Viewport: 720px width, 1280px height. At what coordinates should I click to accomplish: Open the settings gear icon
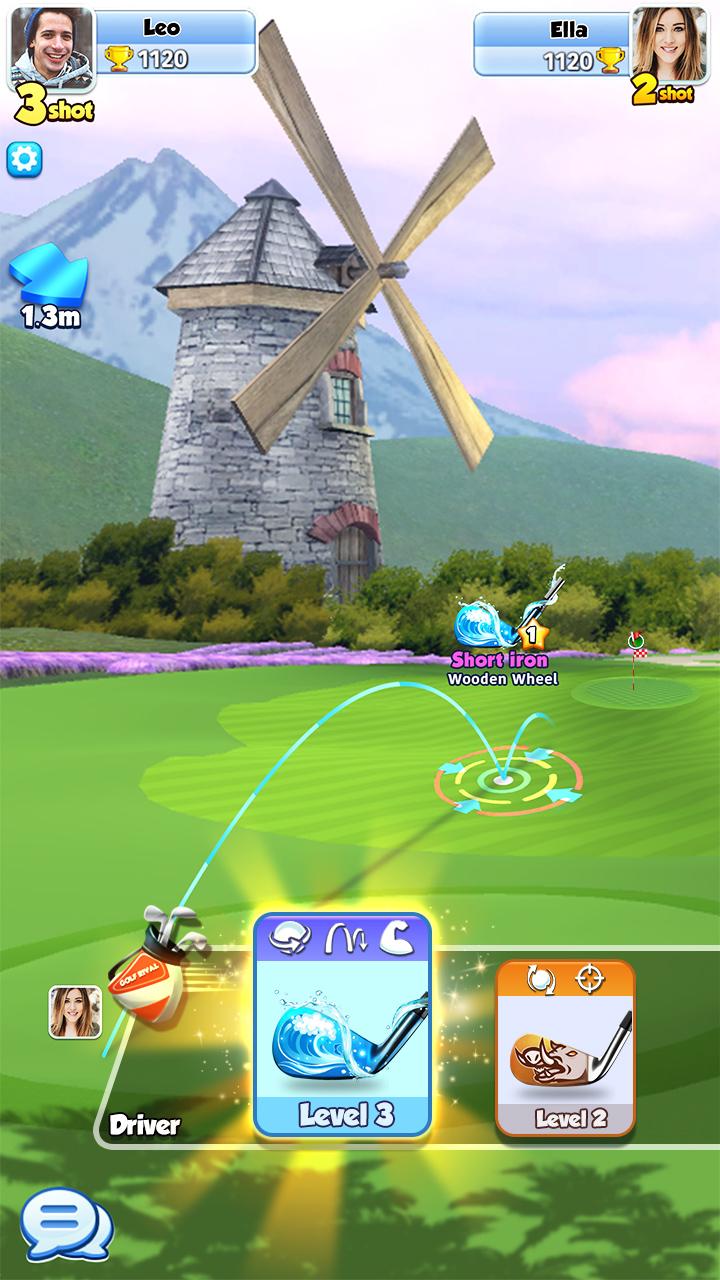click(x=24, y=160)
